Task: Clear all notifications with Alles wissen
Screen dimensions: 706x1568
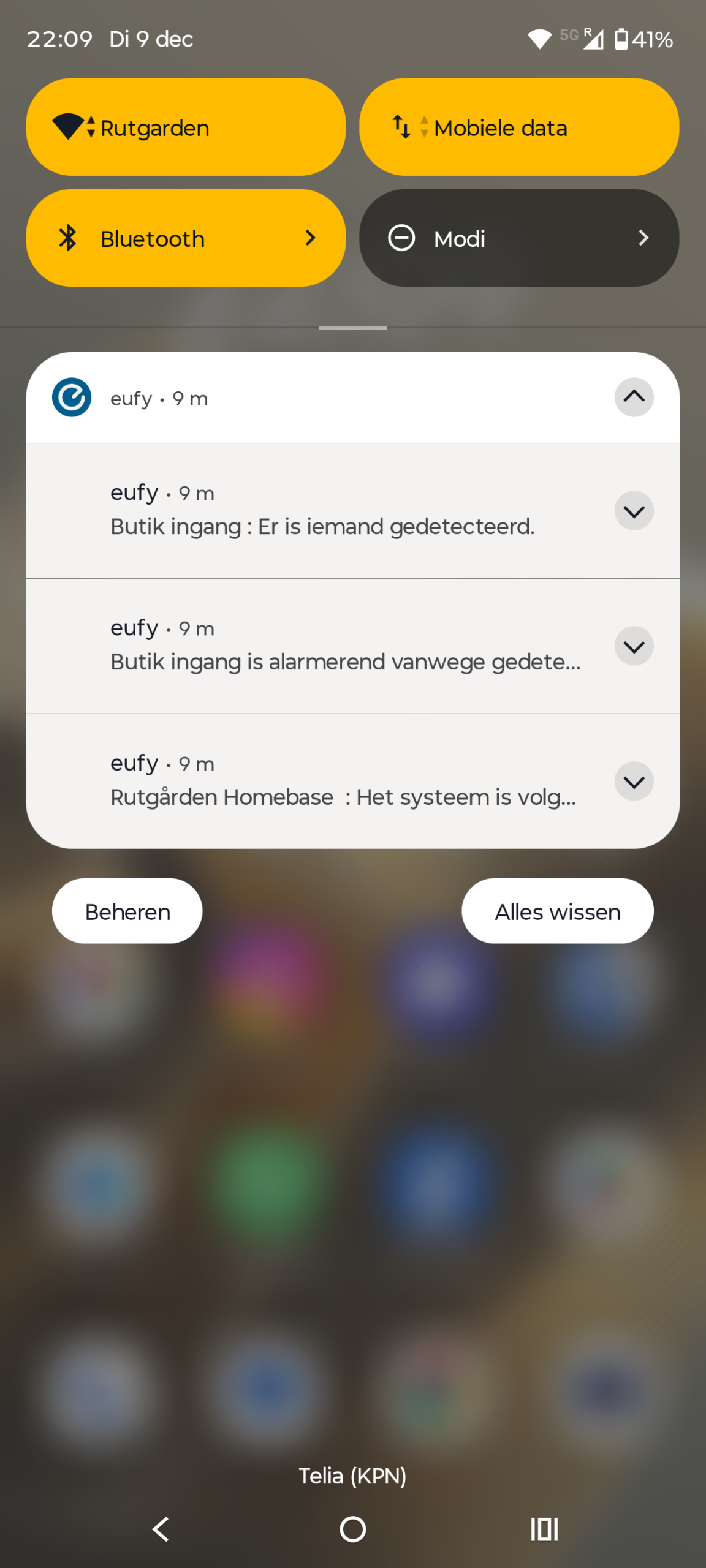Action: click(557, 911)
